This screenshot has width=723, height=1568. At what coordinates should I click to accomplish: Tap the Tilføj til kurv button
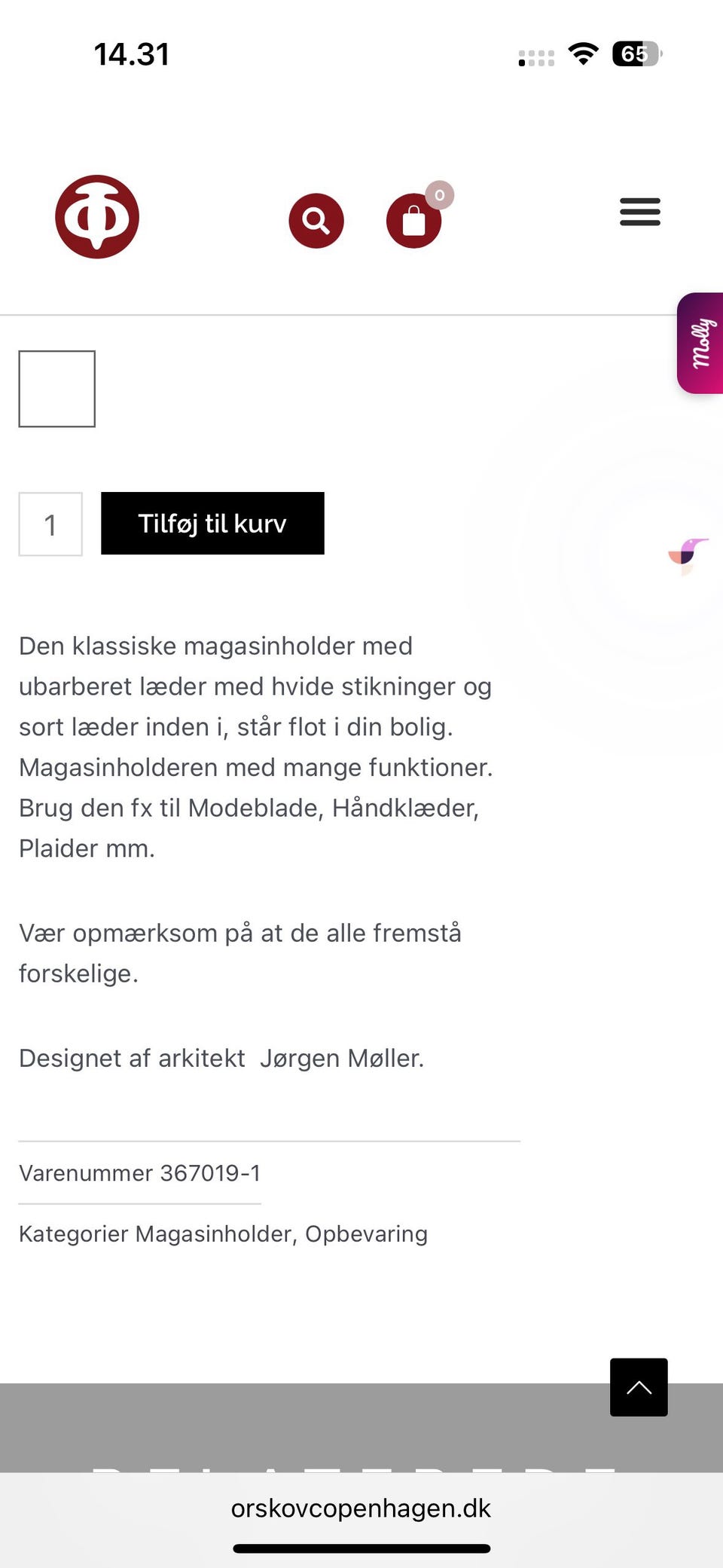[x=212, y=523]
